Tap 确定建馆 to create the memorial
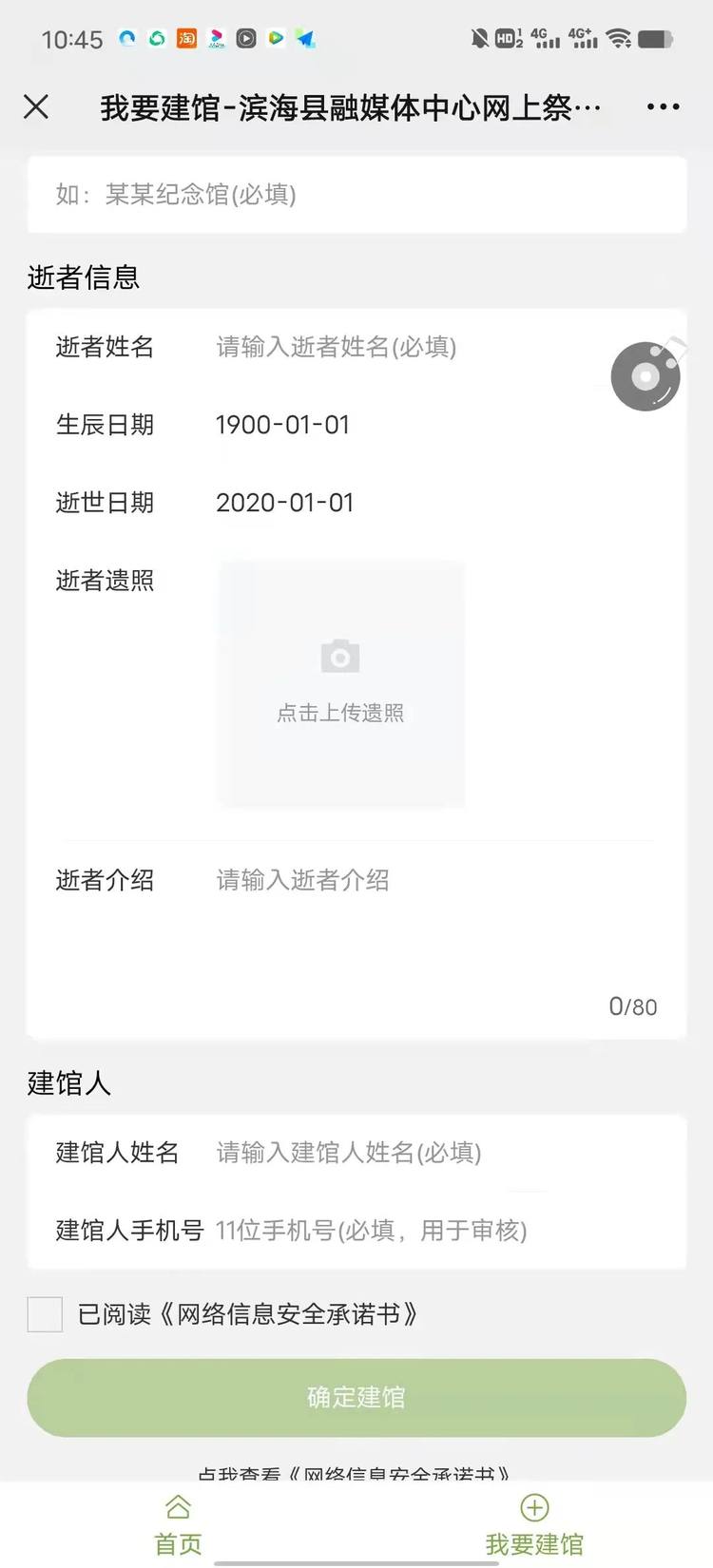This screenshot has width=713, height=1568. [x=356, y=1397]
